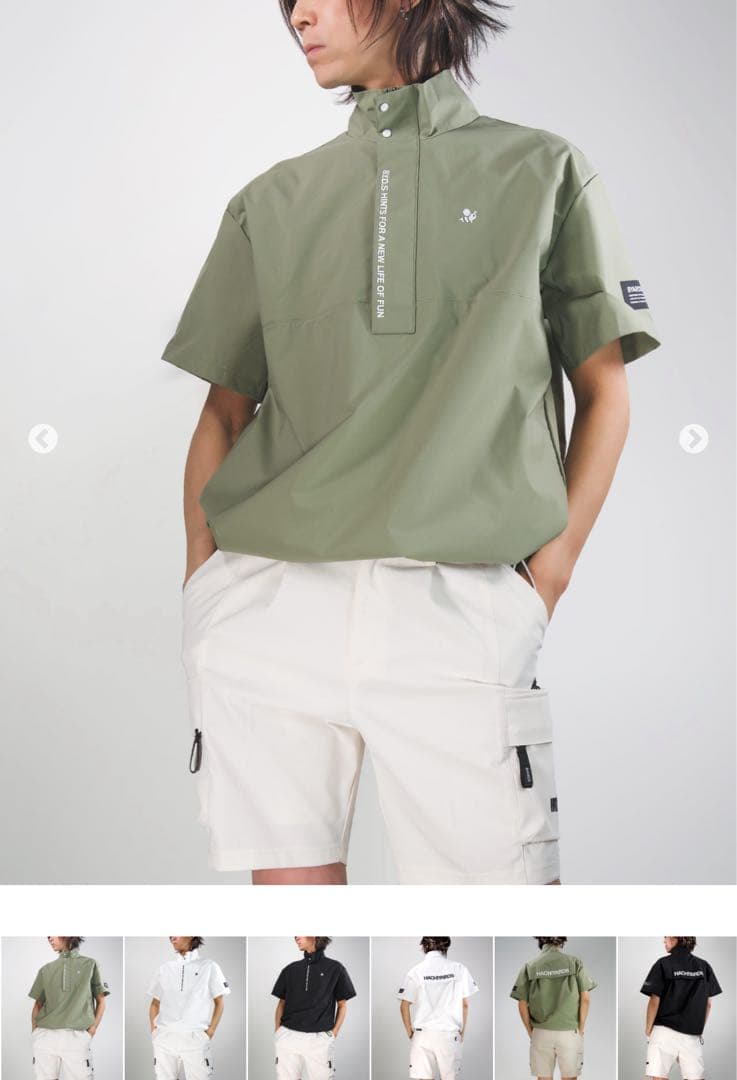737x1080 pixels.
Task: Select the black shirt back view thumbnail
Action: (677, 1007)
